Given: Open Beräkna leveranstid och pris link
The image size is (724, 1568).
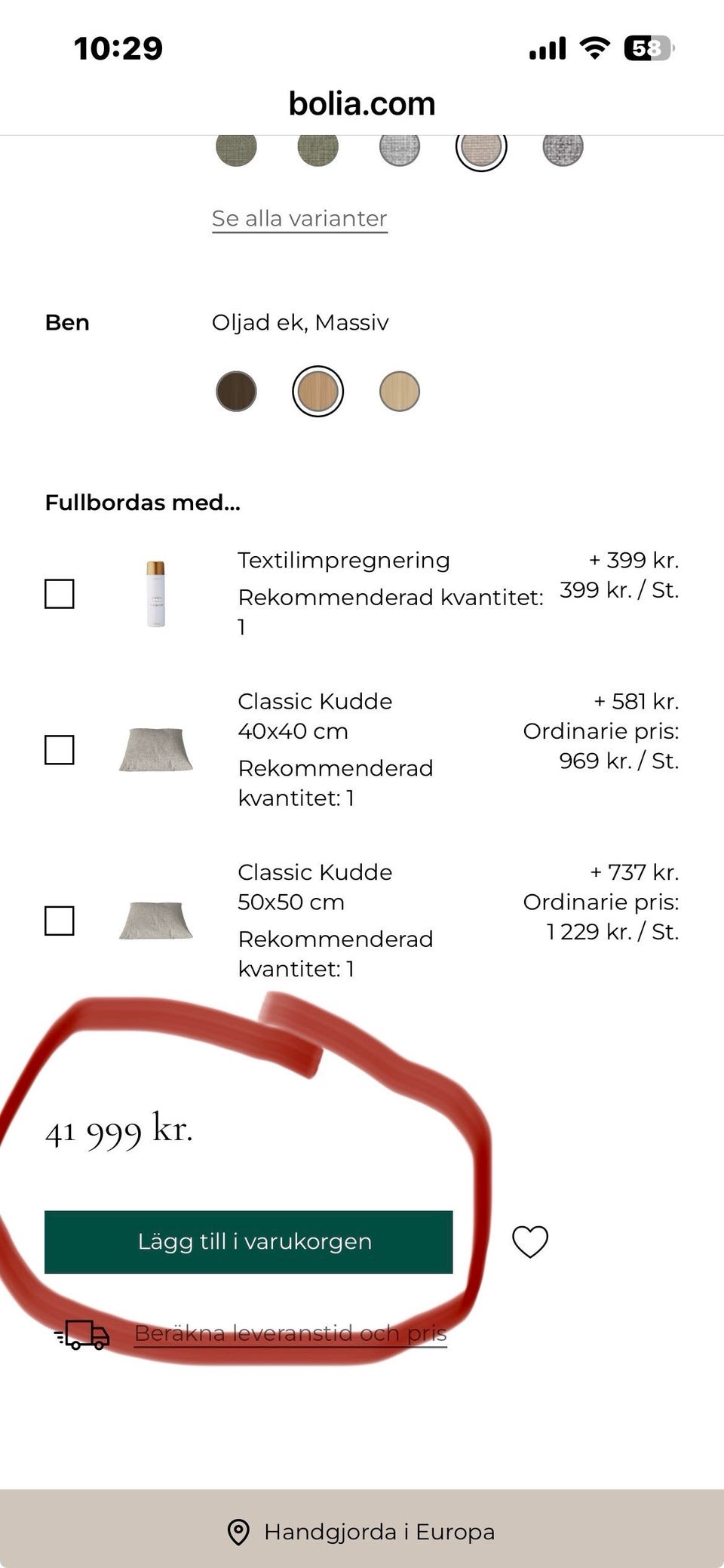Looking at the screenshot, I should point(290,1333).
